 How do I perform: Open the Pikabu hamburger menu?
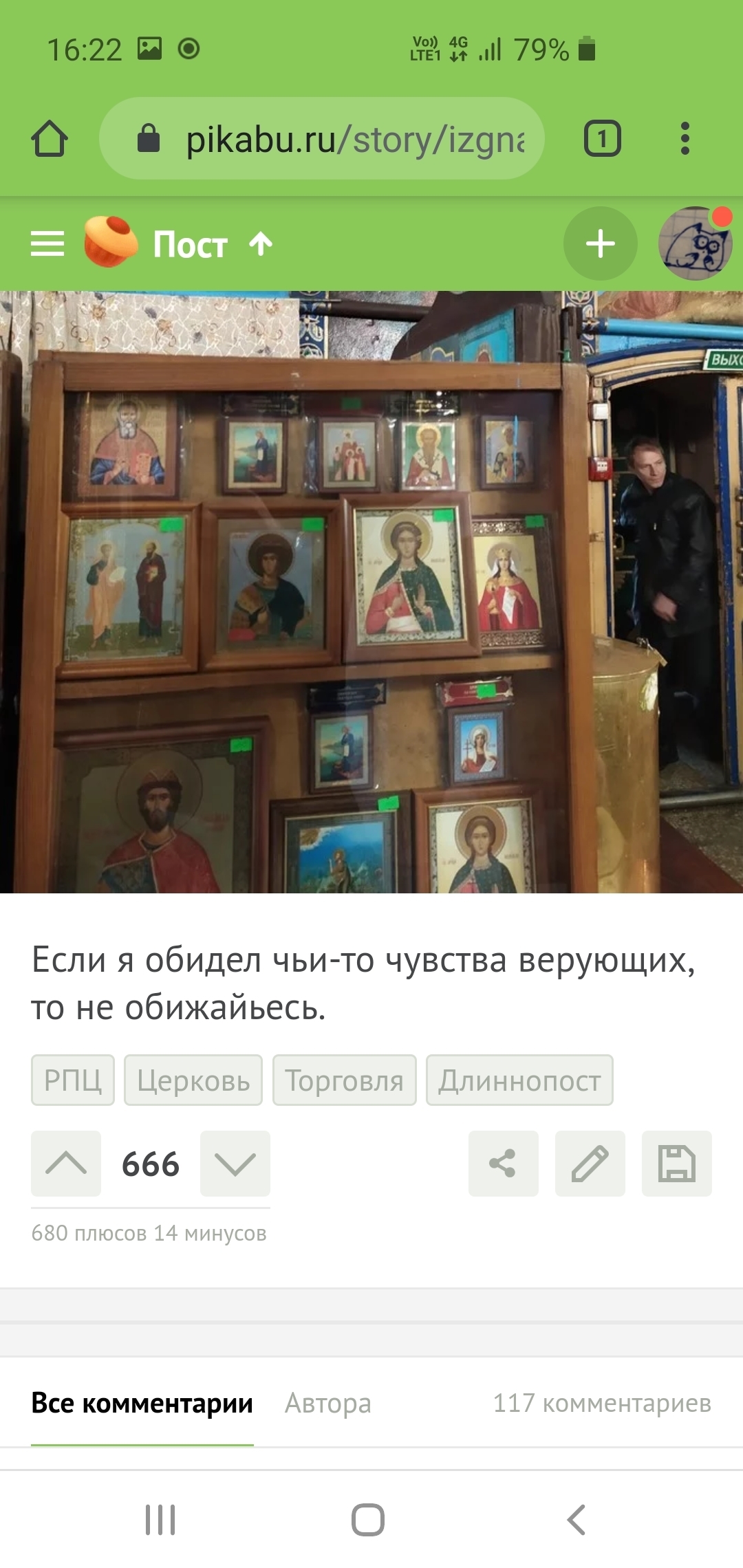click(47, 244)
